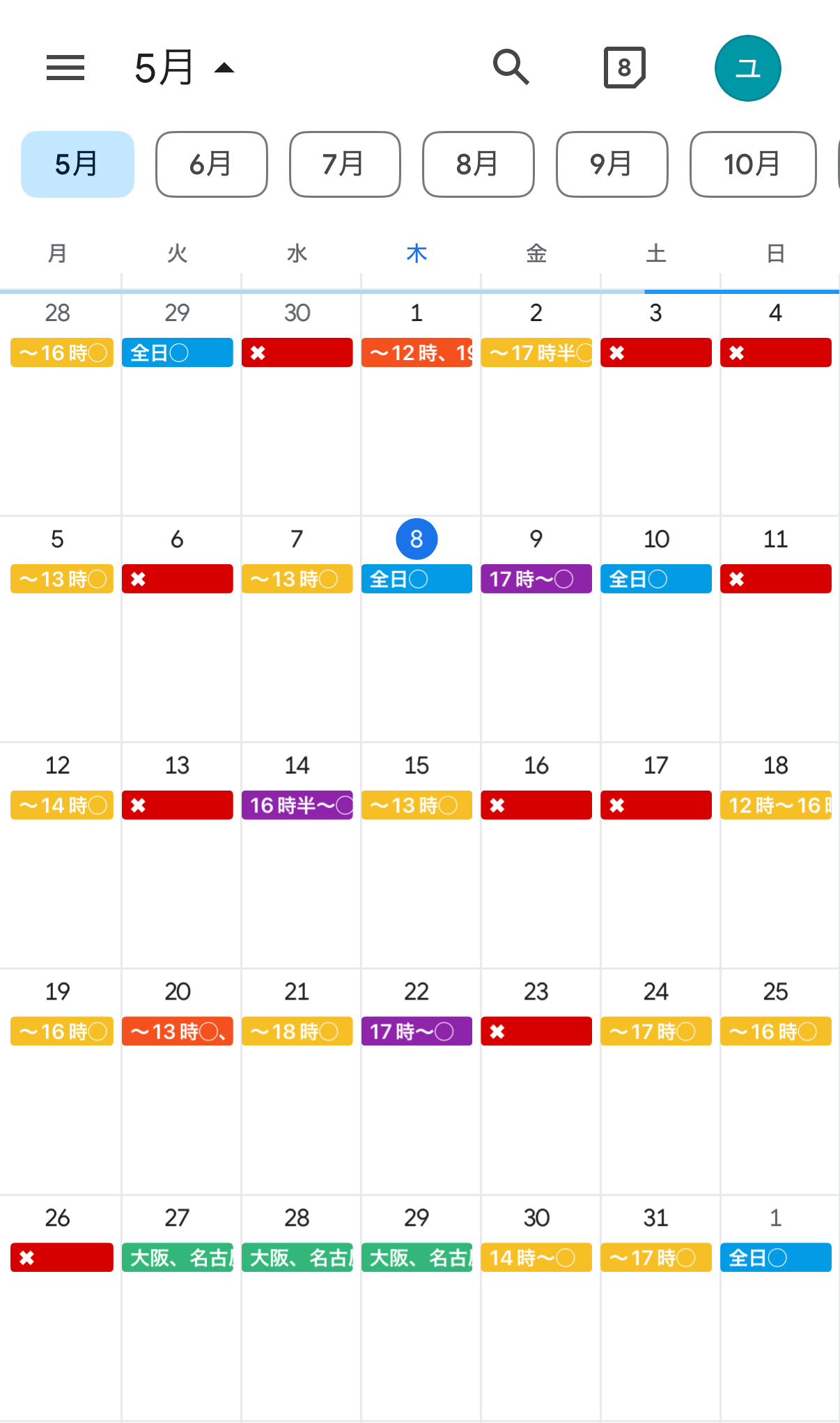The height and width of the screenshot is (1423, 840).
Task: Open the hamburger menu drawer
Action: click(65, 68)
